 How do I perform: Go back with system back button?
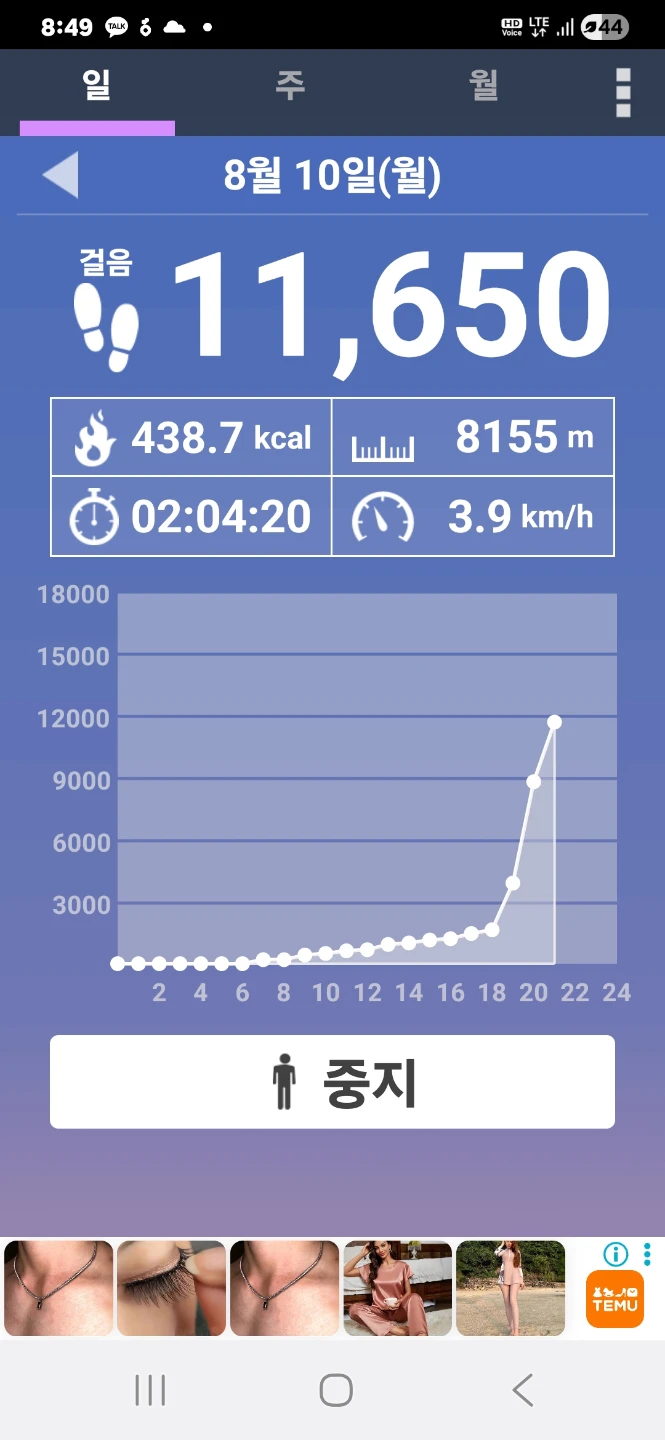[522, 1390]
